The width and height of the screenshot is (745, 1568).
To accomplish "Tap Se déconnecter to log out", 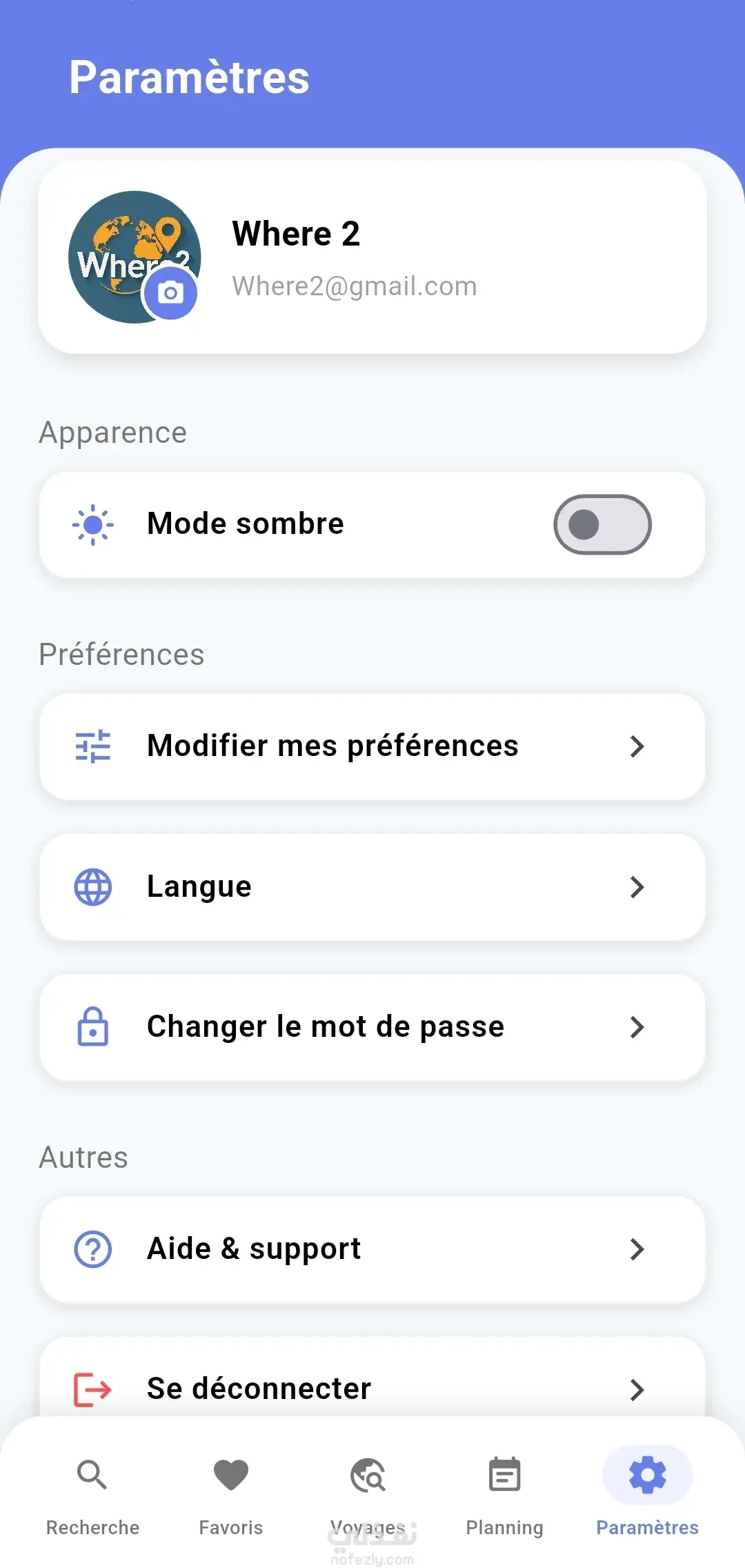I will [x=372, y=1388].
